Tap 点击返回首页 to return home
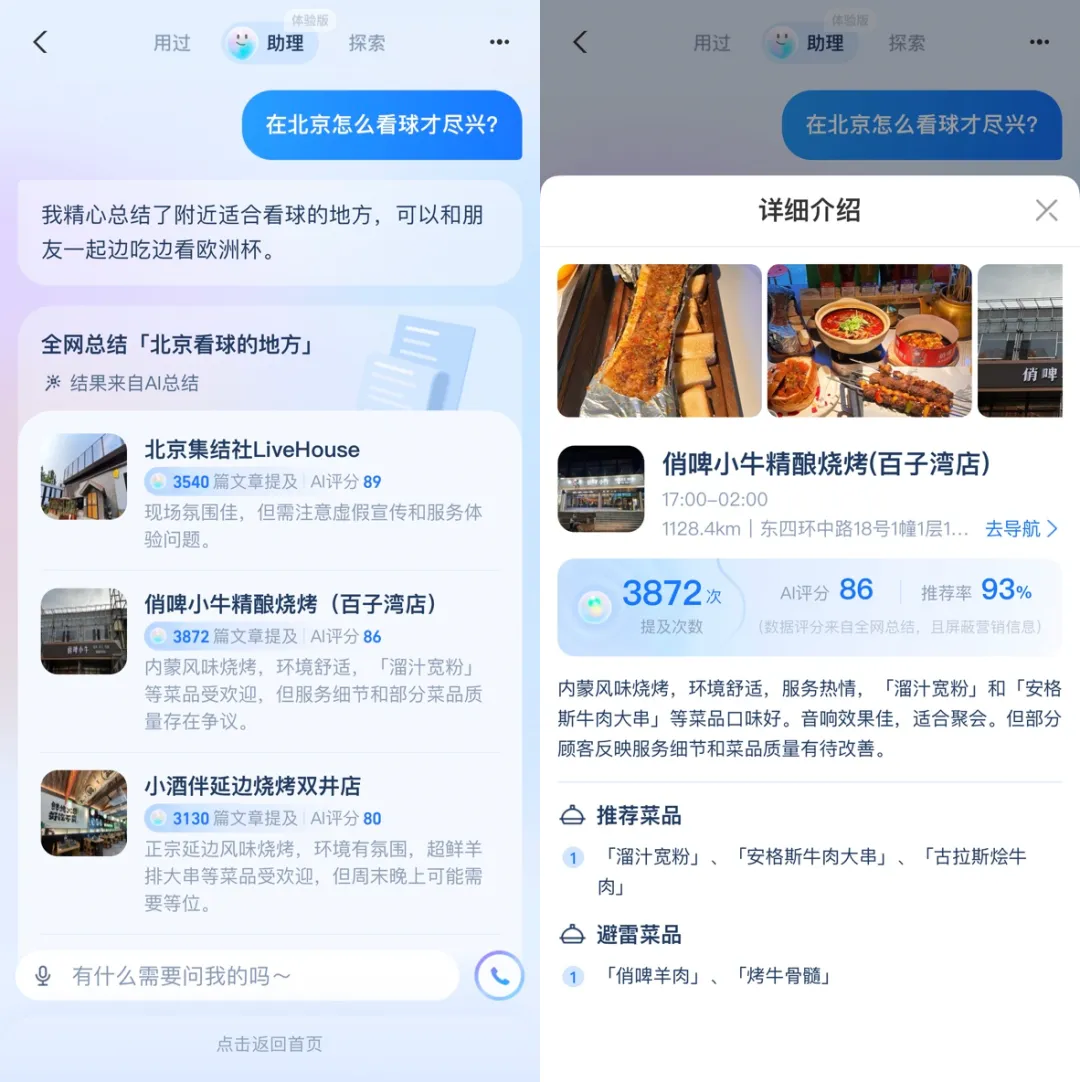Screen dimensions: 1080x1082 pyautogui.click(x=269, y=1044)
